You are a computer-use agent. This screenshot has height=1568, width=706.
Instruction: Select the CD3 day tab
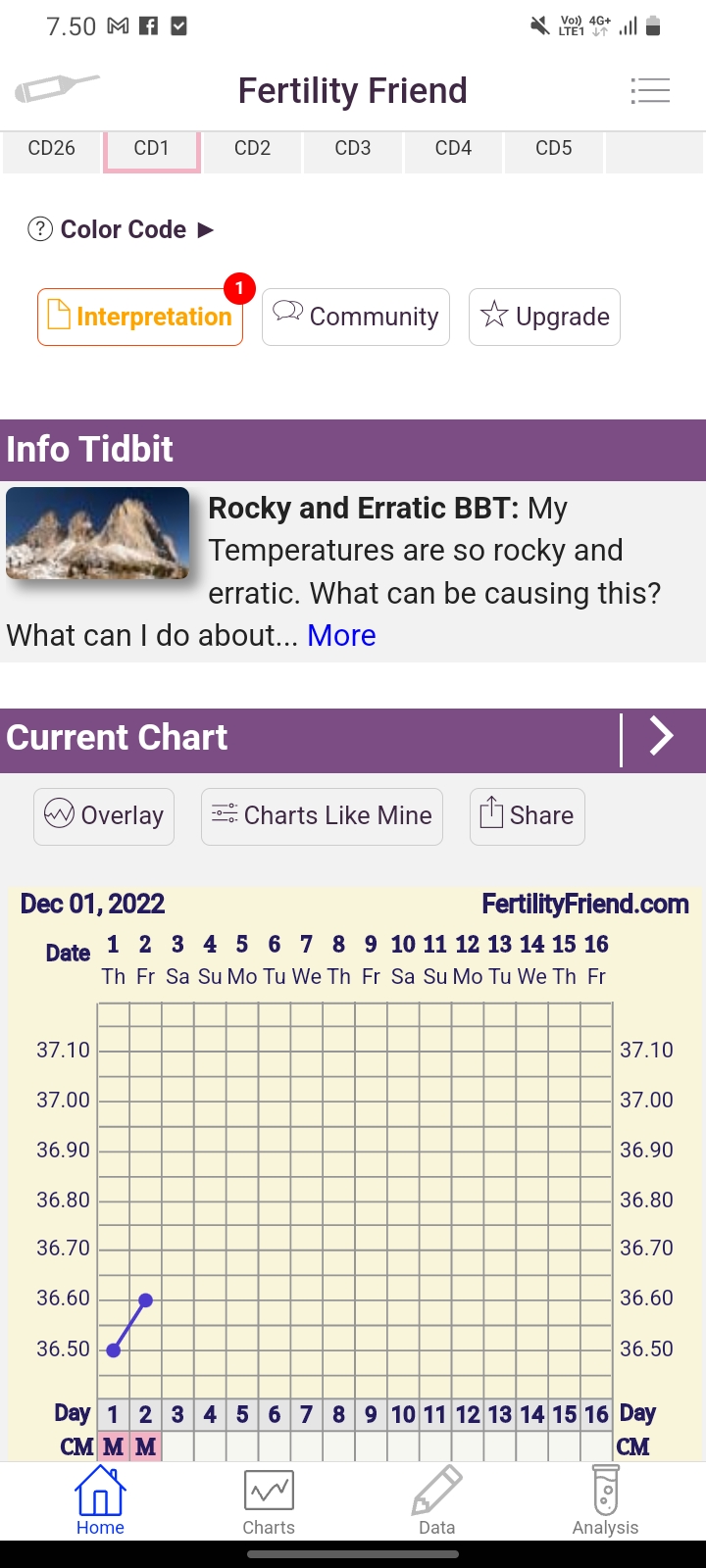coord(353,149)
